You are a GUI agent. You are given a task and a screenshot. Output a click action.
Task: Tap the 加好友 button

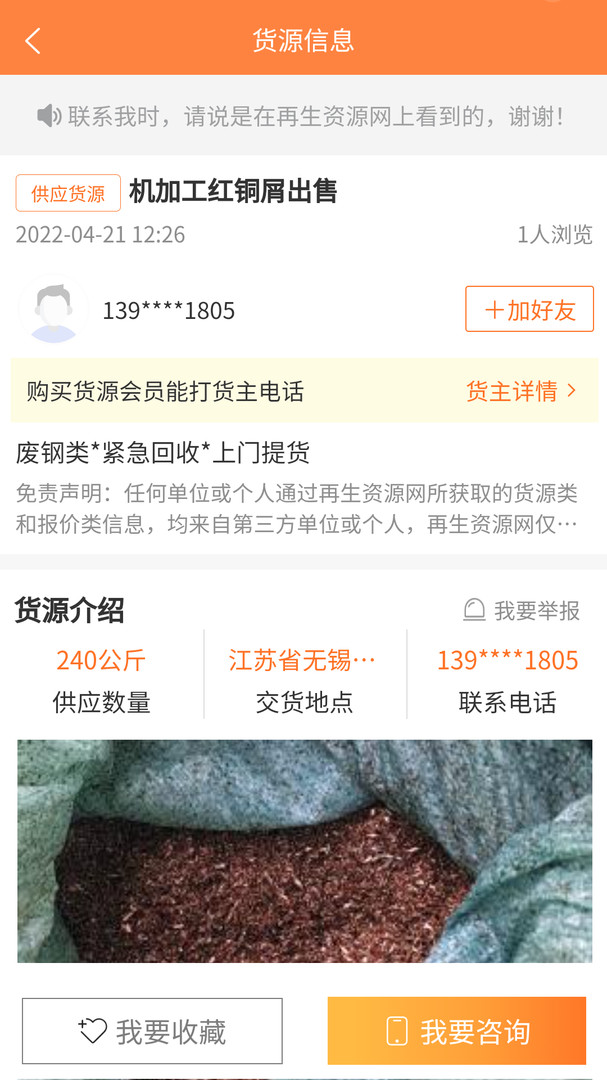tap(529, 310)
